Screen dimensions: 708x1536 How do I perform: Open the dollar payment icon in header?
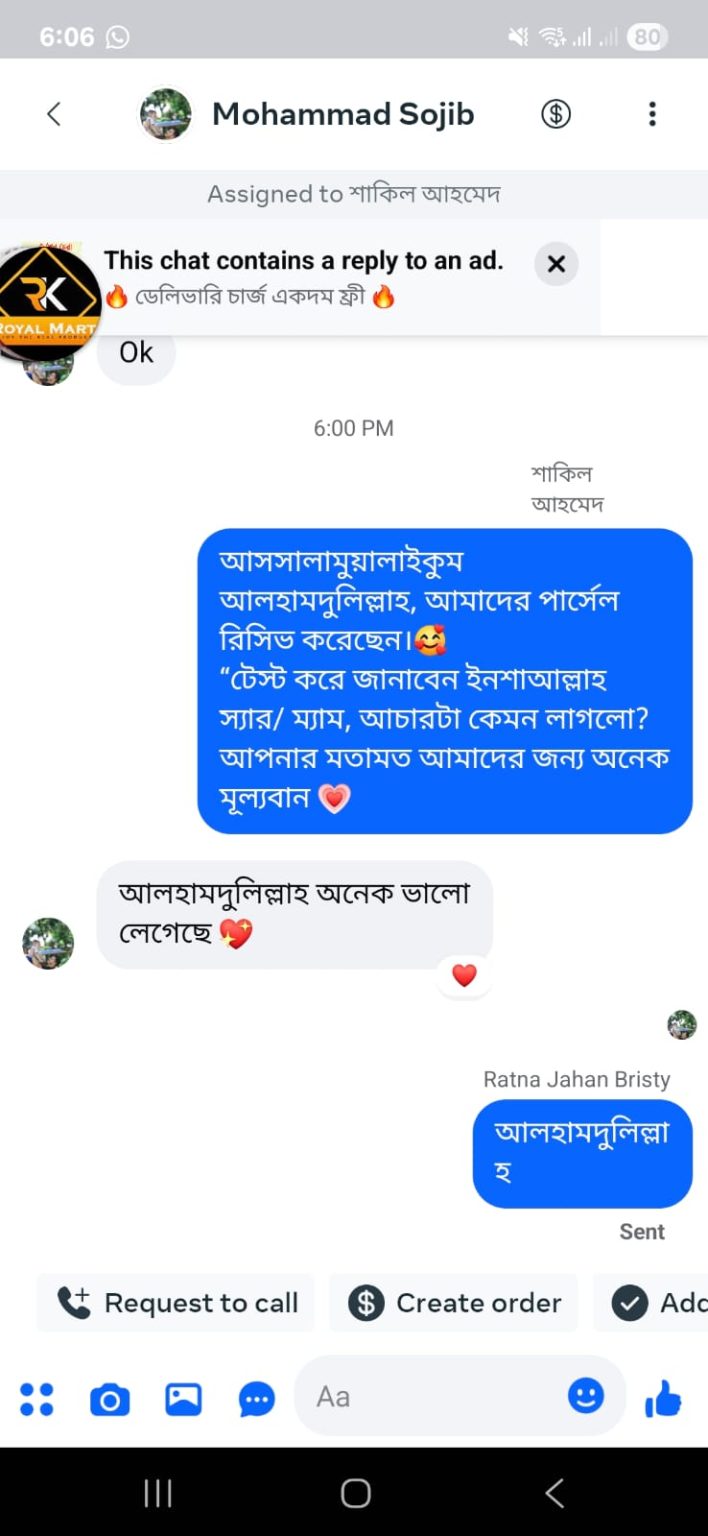tap(556, 115)
